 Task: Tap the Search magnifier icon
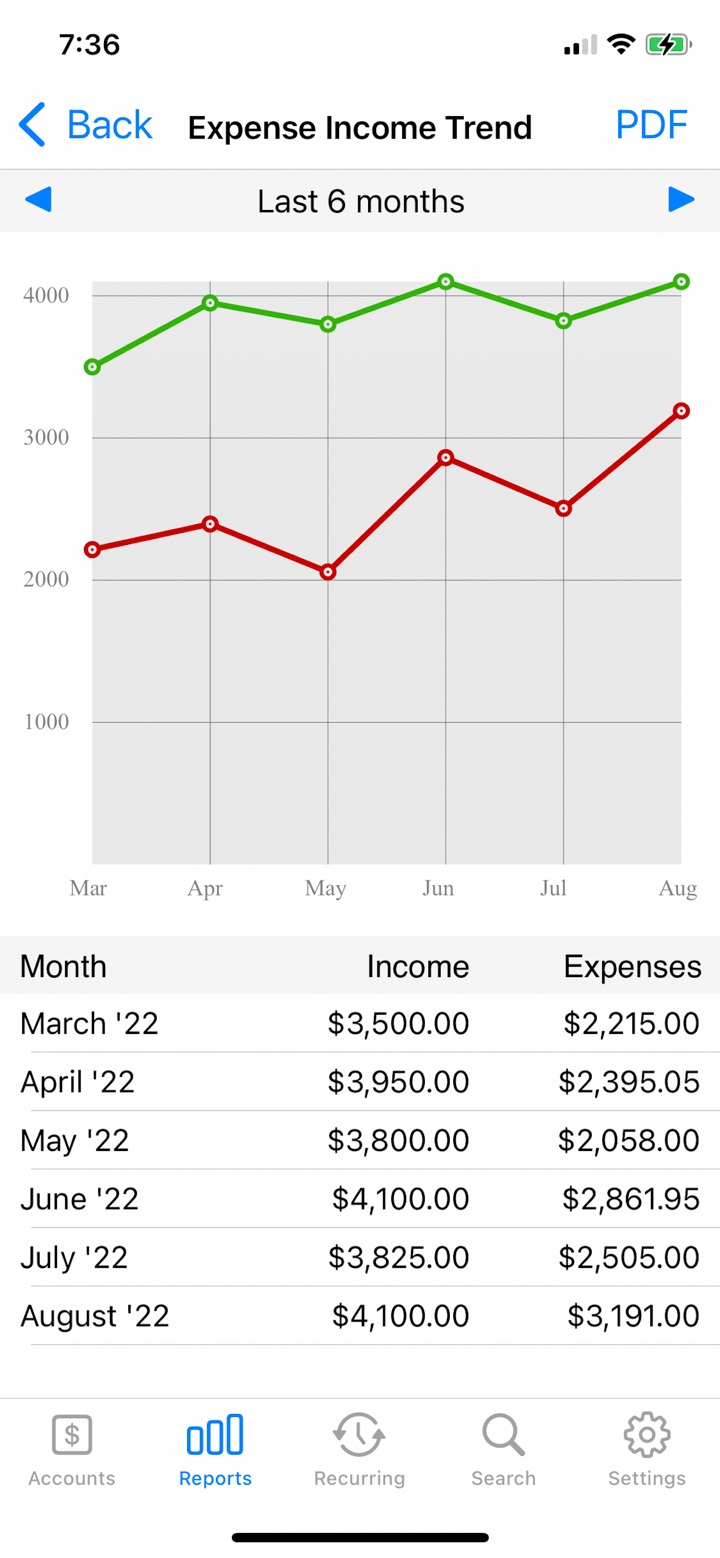point(502,1434)
